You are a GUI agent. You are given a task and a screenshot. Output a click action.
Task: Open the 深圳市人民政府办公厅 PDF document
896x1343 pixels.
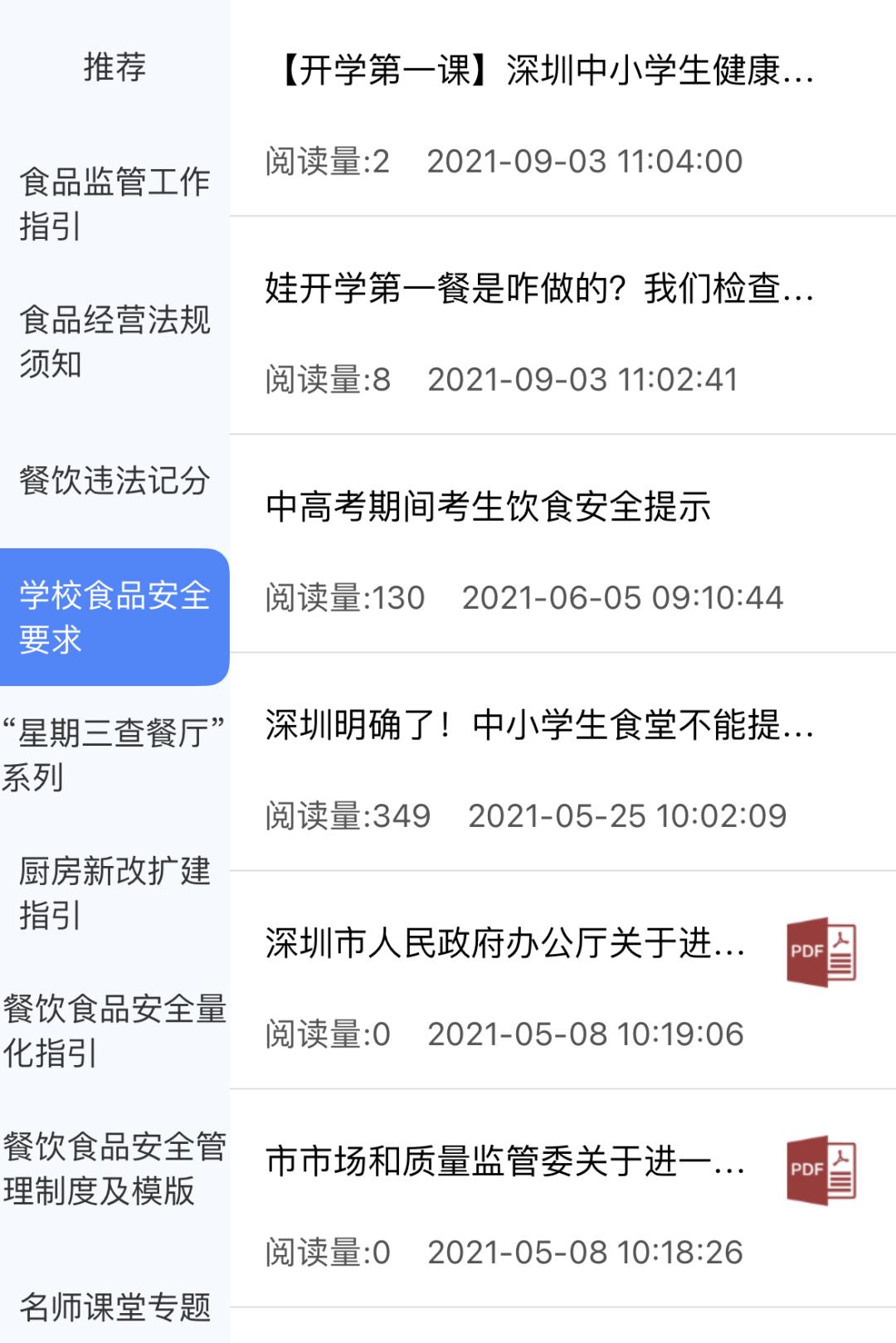click(x=506, y=944)
